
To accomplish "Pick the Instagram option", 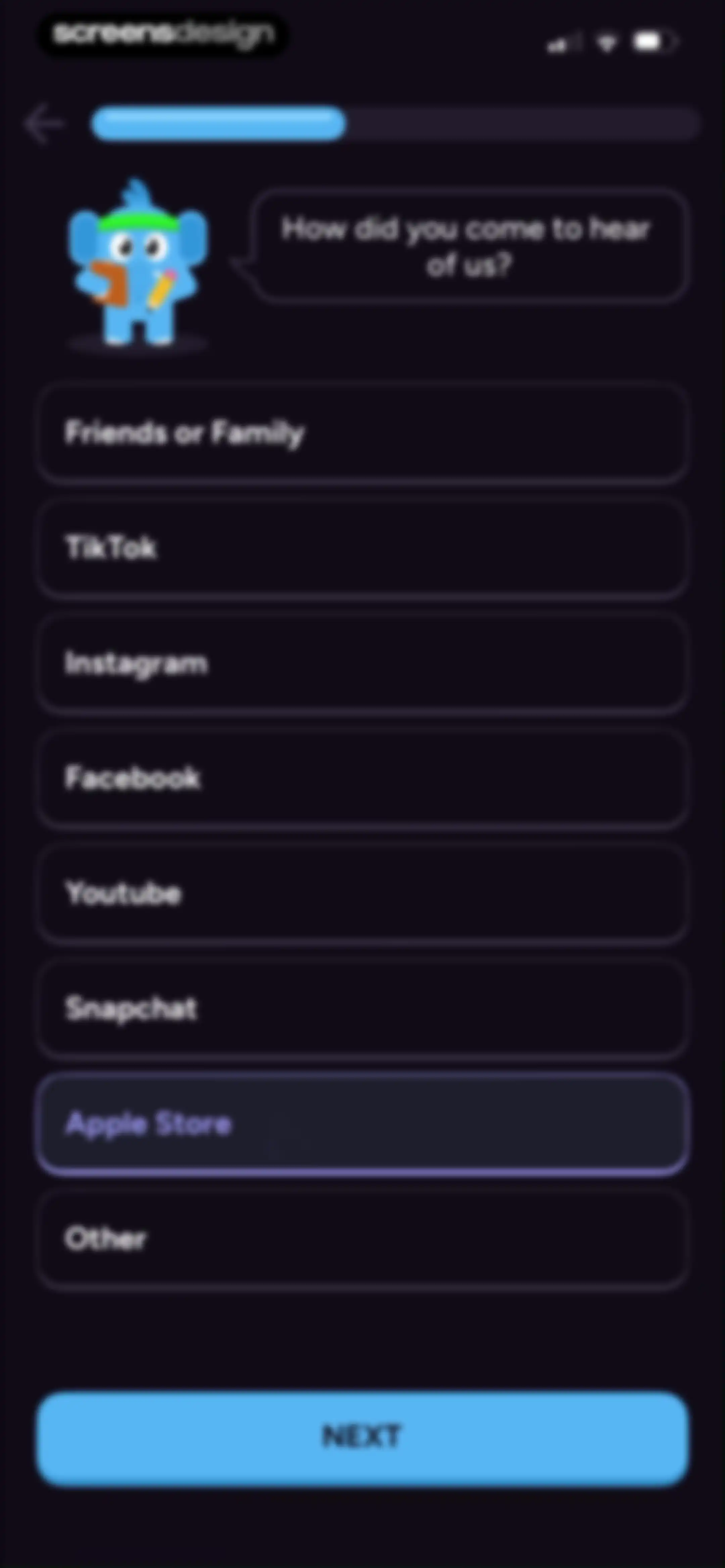I will (362, 663).
